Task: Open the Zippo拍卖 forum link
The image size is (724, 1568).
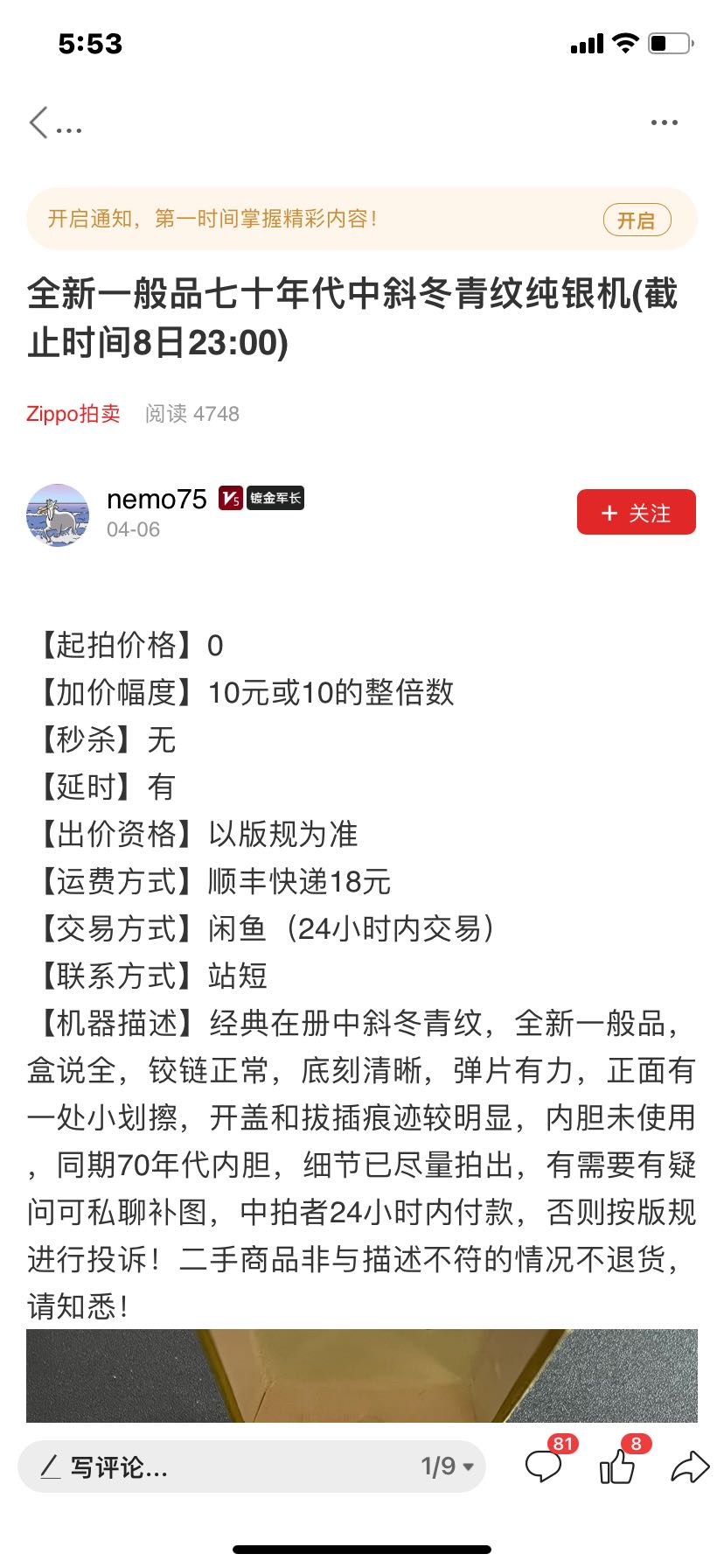Action: click(73, 414)
